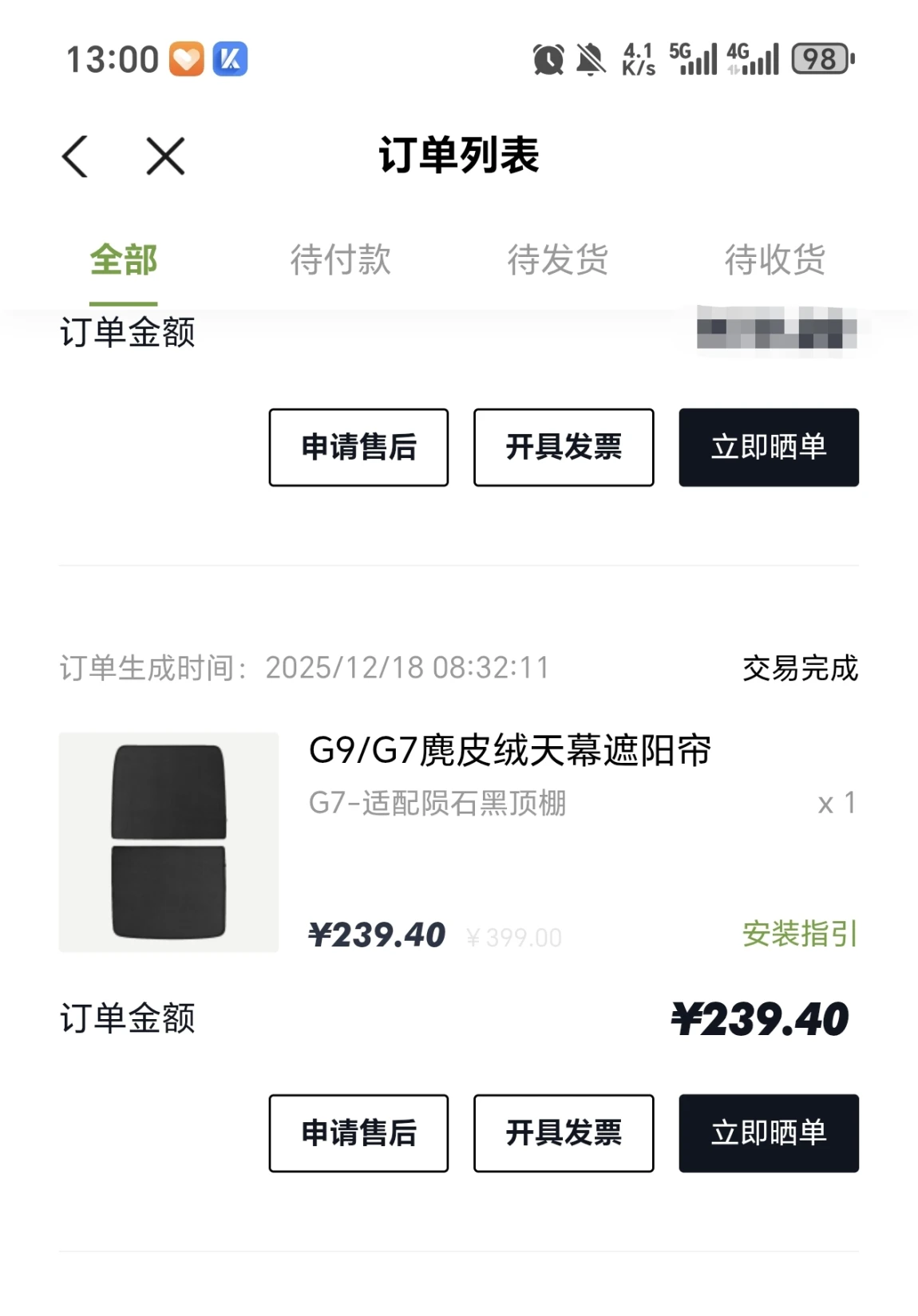Close the order list page
918x1316 pixels.
pyautogui.click(x=165, y=156)
